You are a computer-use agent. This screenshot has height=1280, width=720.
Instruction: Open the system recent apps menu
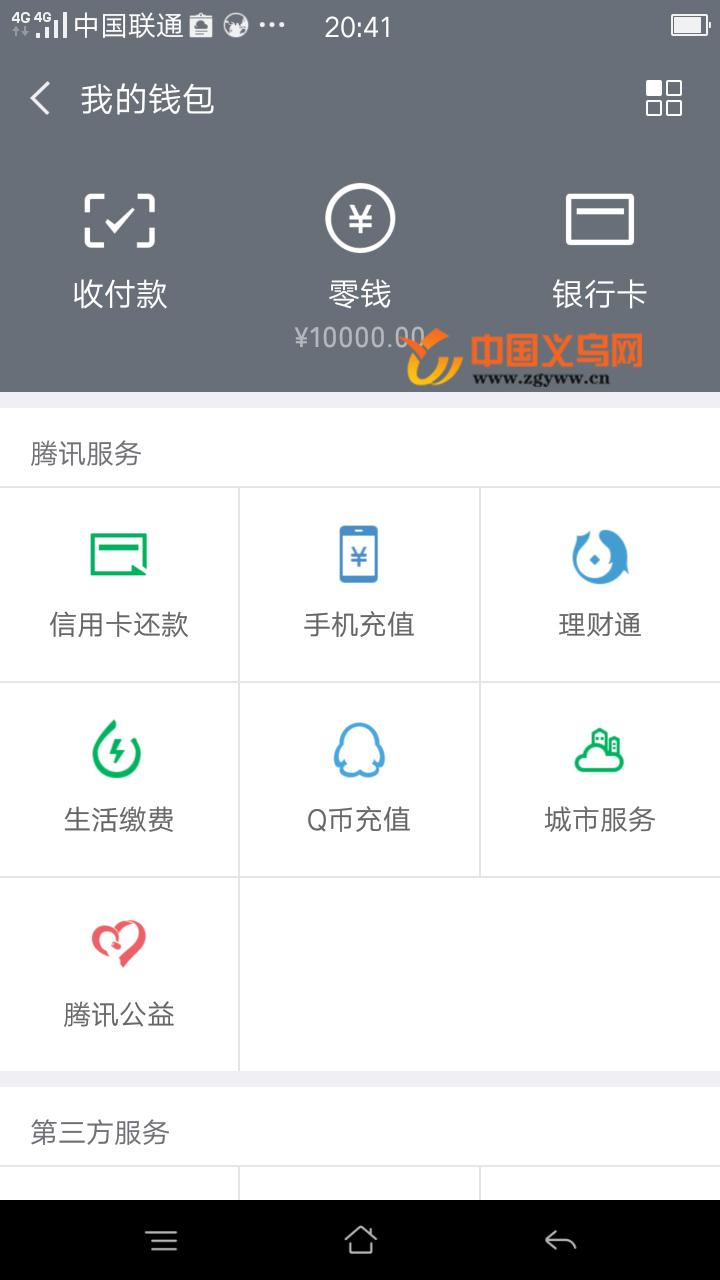[x=161, y=1241]
